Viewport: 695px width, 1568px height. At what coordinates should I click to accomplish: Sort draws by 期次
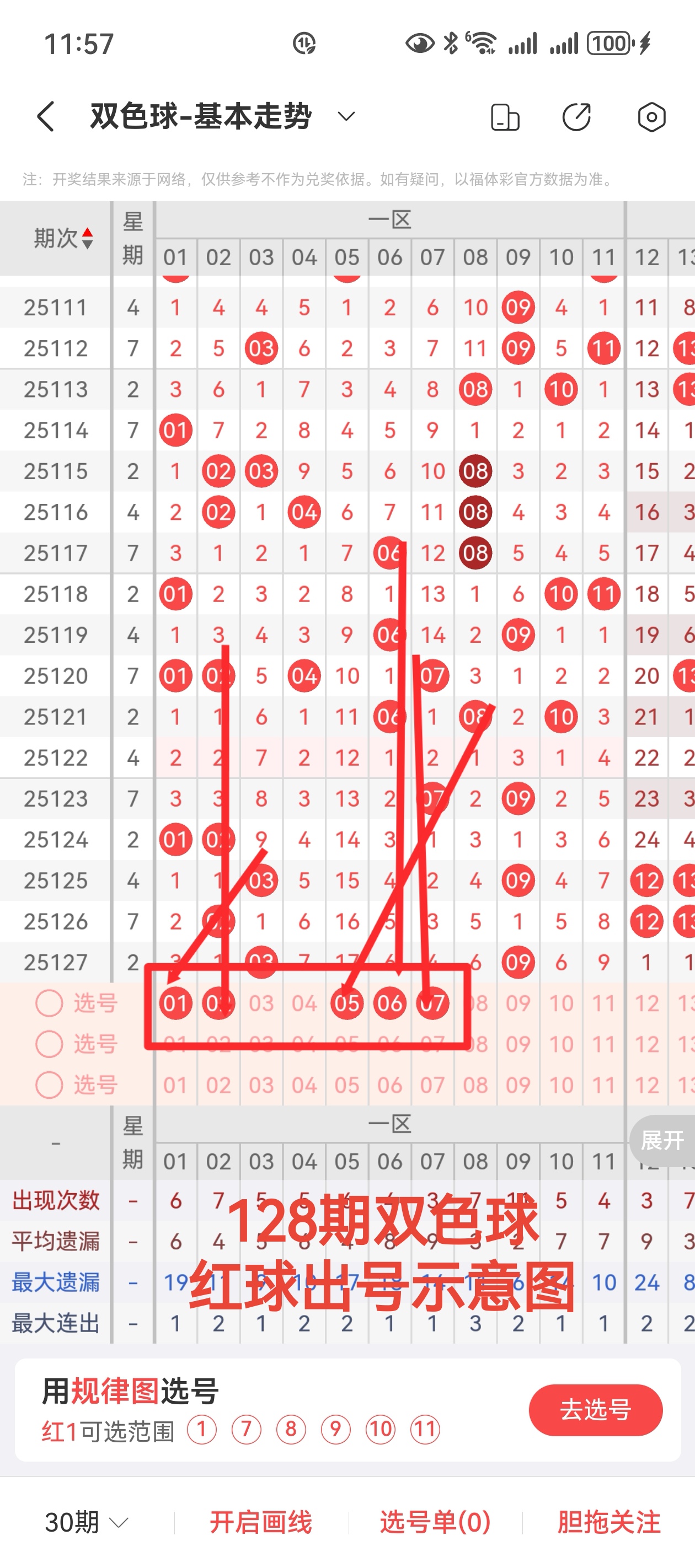pyautogui.click(x=63, y=238)
